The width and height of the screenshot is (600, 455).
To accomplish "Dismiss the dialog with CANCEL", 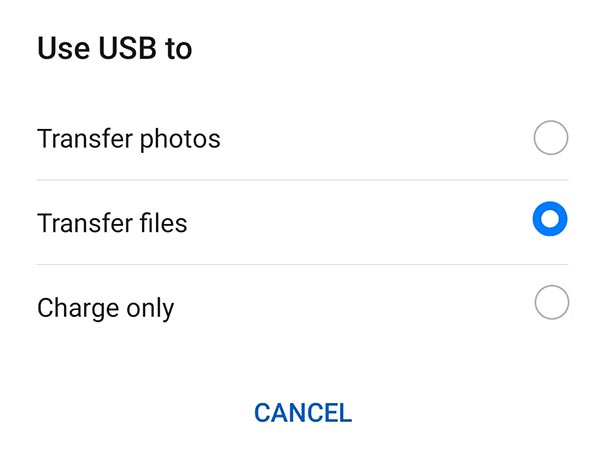I will [x=302, y=412].
